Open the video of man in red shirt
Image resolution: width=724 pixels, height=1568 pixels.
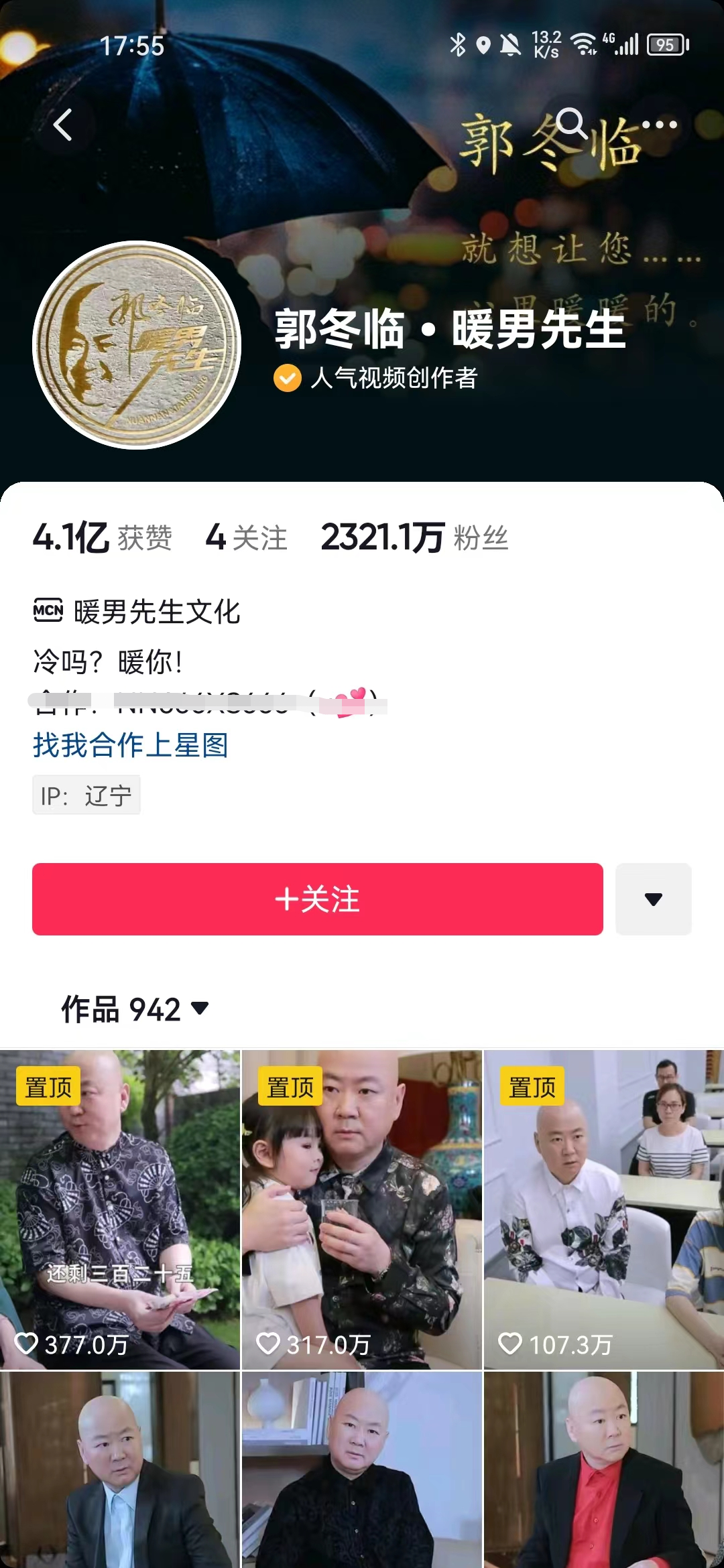click(x=604, y=1469)
